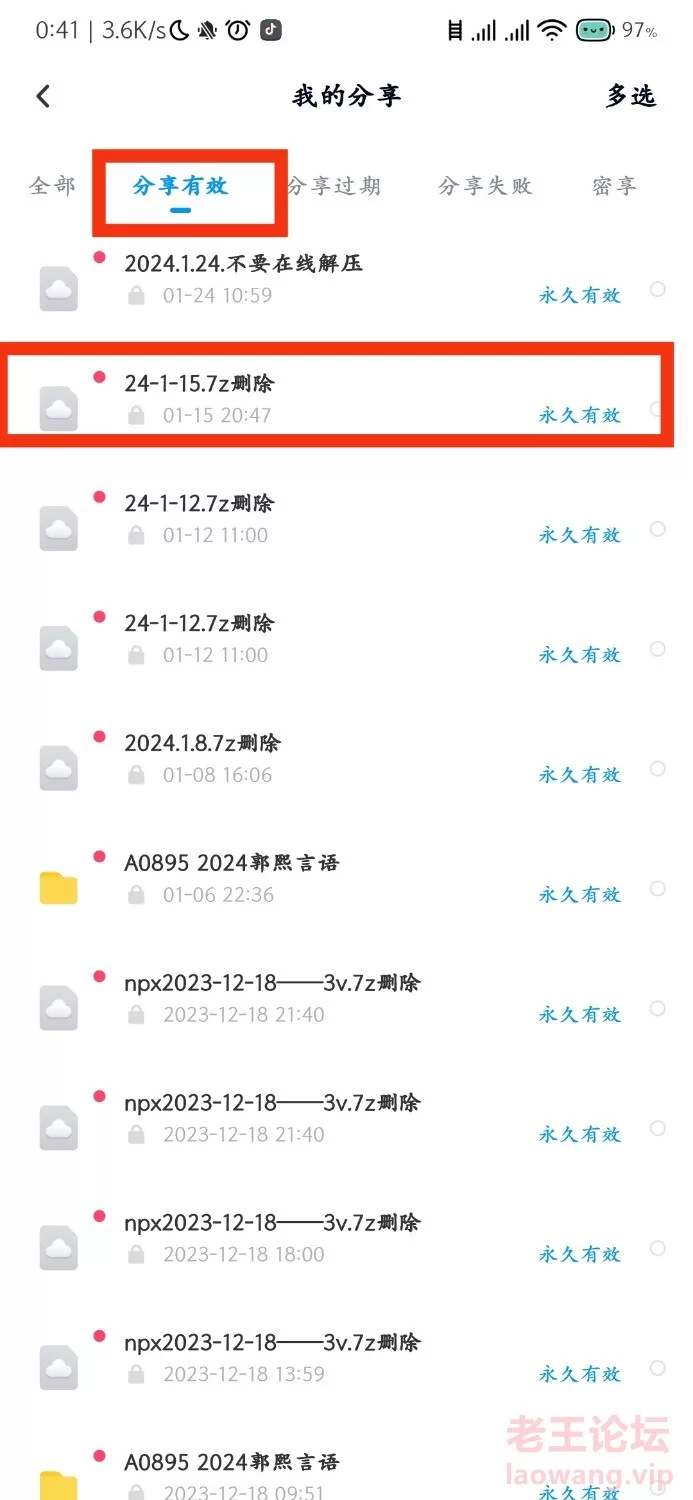
Task: Open npx2023-12-18 share from 18:00
Action: (272, 1223)
